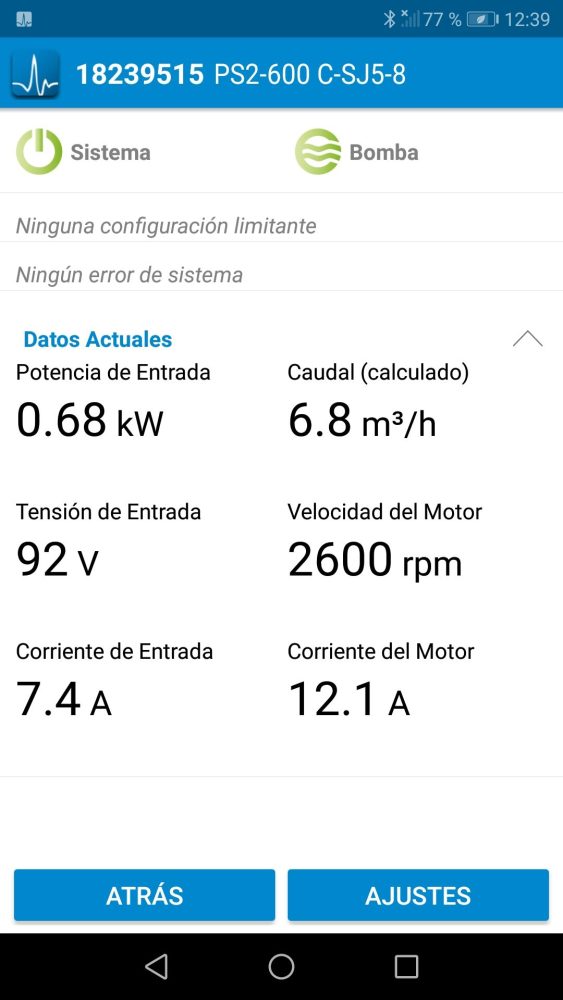
Task: Open AJUSTES settings
Action: pyautogui.click(x=418, y=895)
